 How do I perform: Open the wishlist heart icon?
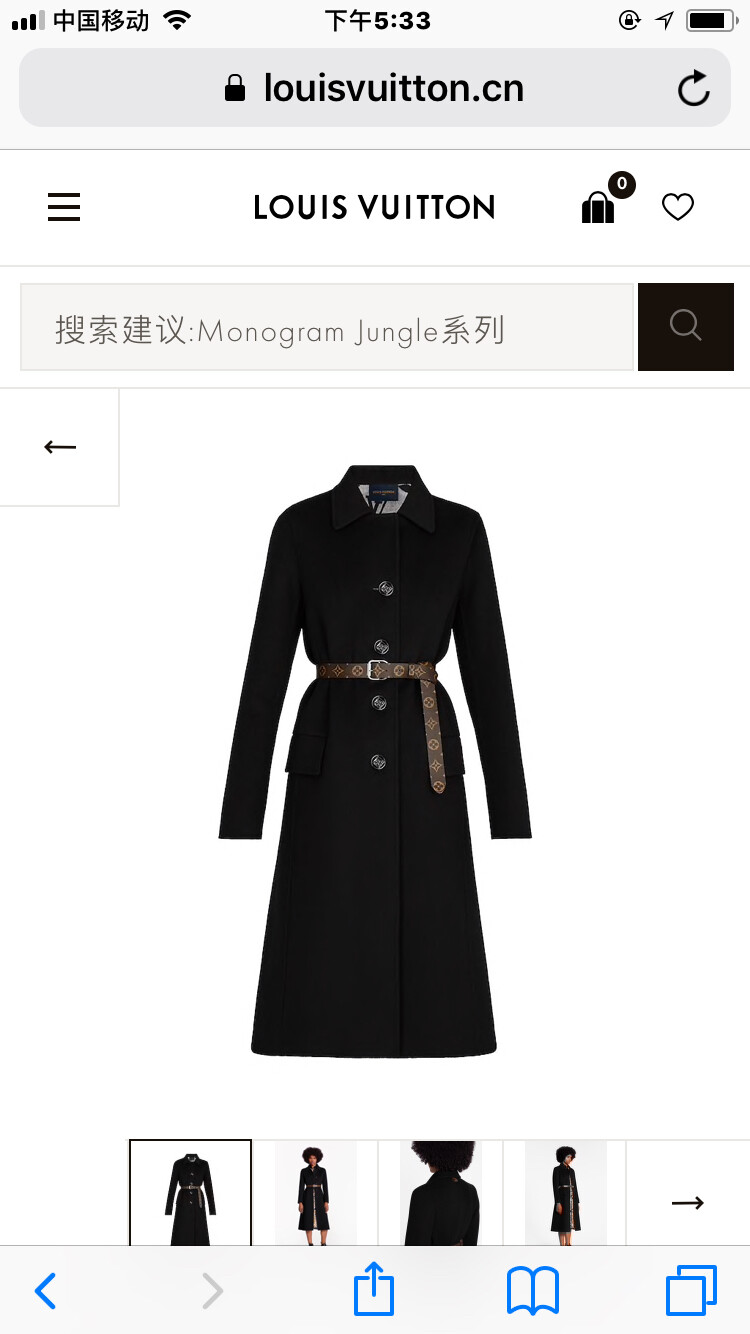pyautogui.click(x=678, y=207)
